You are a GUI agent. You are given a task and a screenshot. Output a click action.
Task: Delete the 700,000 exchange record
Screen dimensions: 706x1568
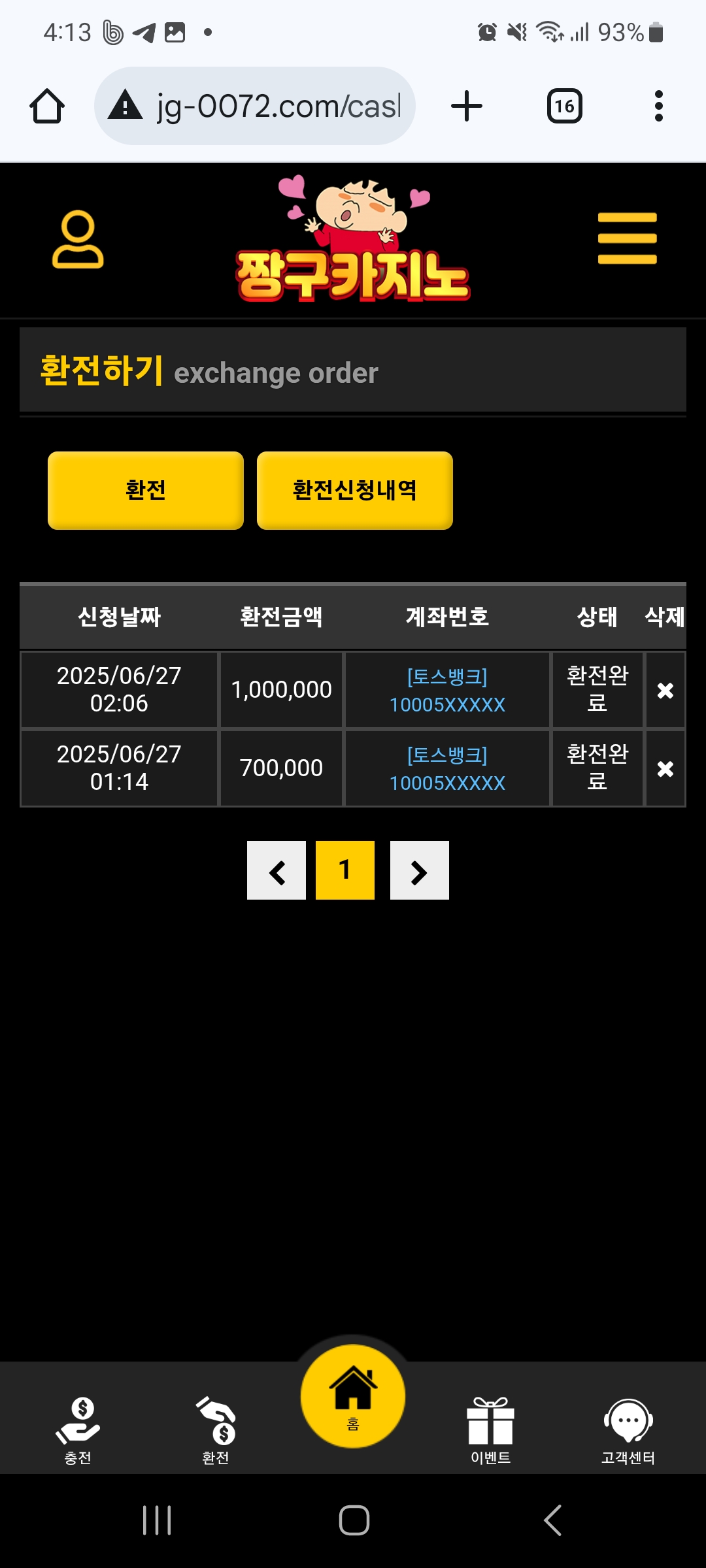(x=665, y=769)
